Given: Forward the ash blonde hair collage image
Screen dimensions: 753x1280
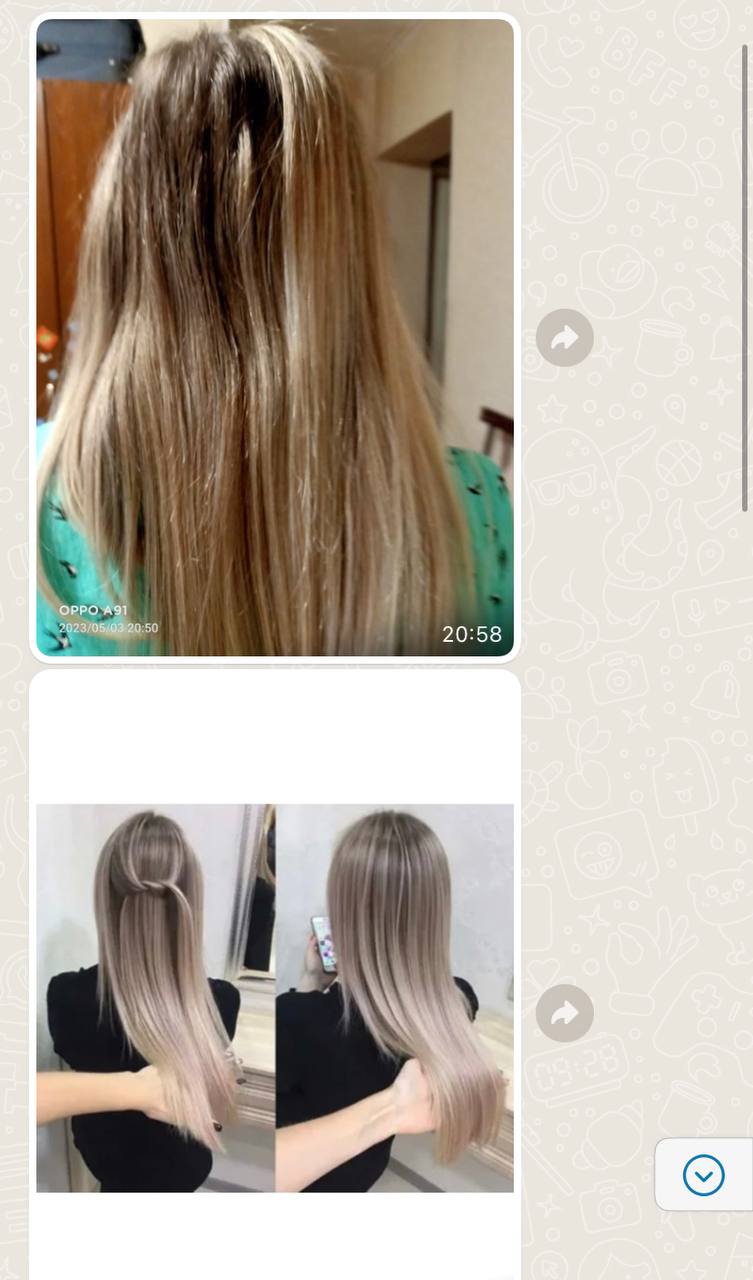Looking at the screenshot, I should (x=565, y=1014).
